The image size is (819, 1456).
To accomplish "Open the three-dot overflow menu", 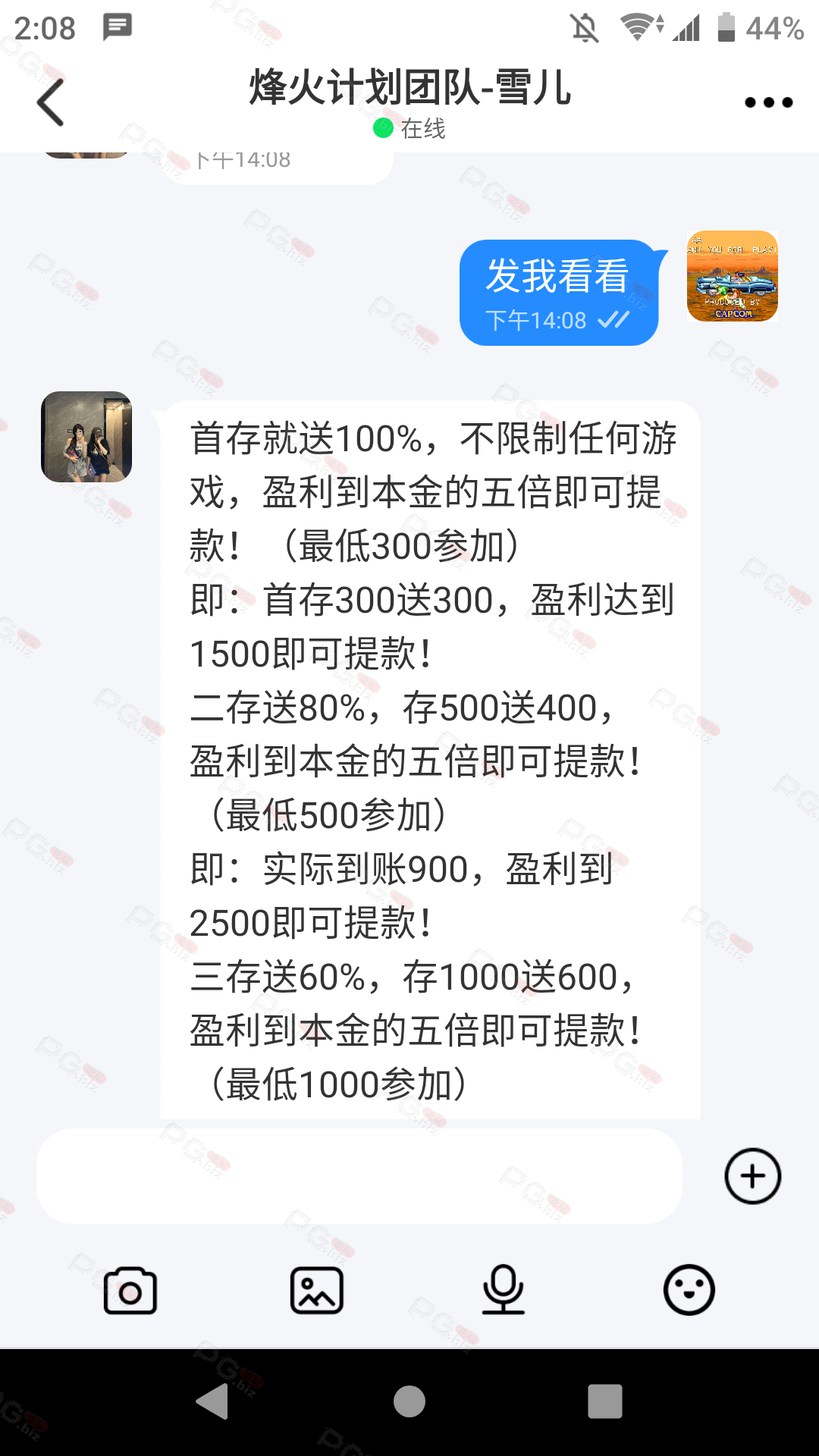I will tap(768, 102).
